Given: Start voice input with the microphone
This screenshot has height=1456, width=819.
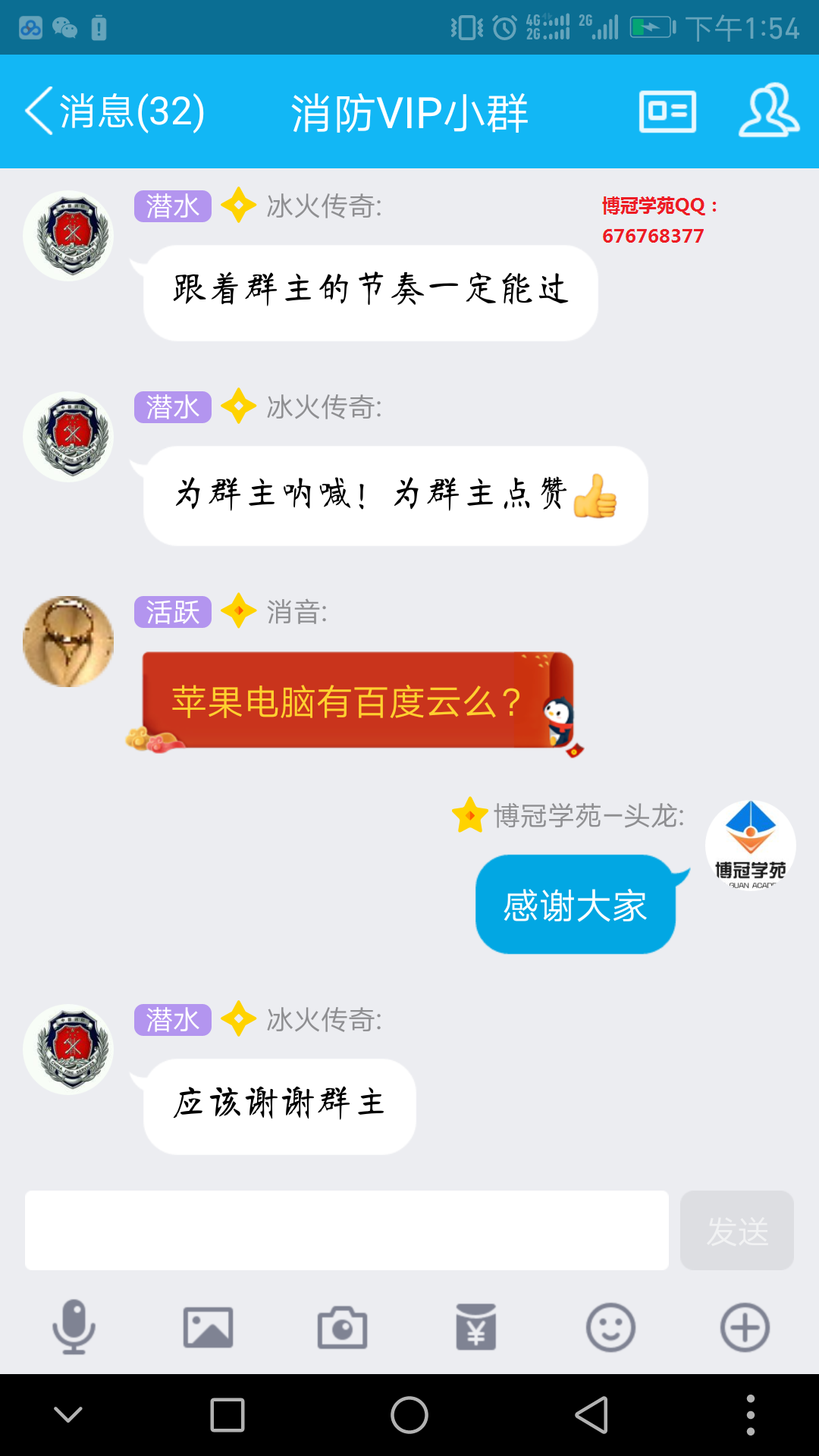Looking at the screenshot, I should [74, 1327].
